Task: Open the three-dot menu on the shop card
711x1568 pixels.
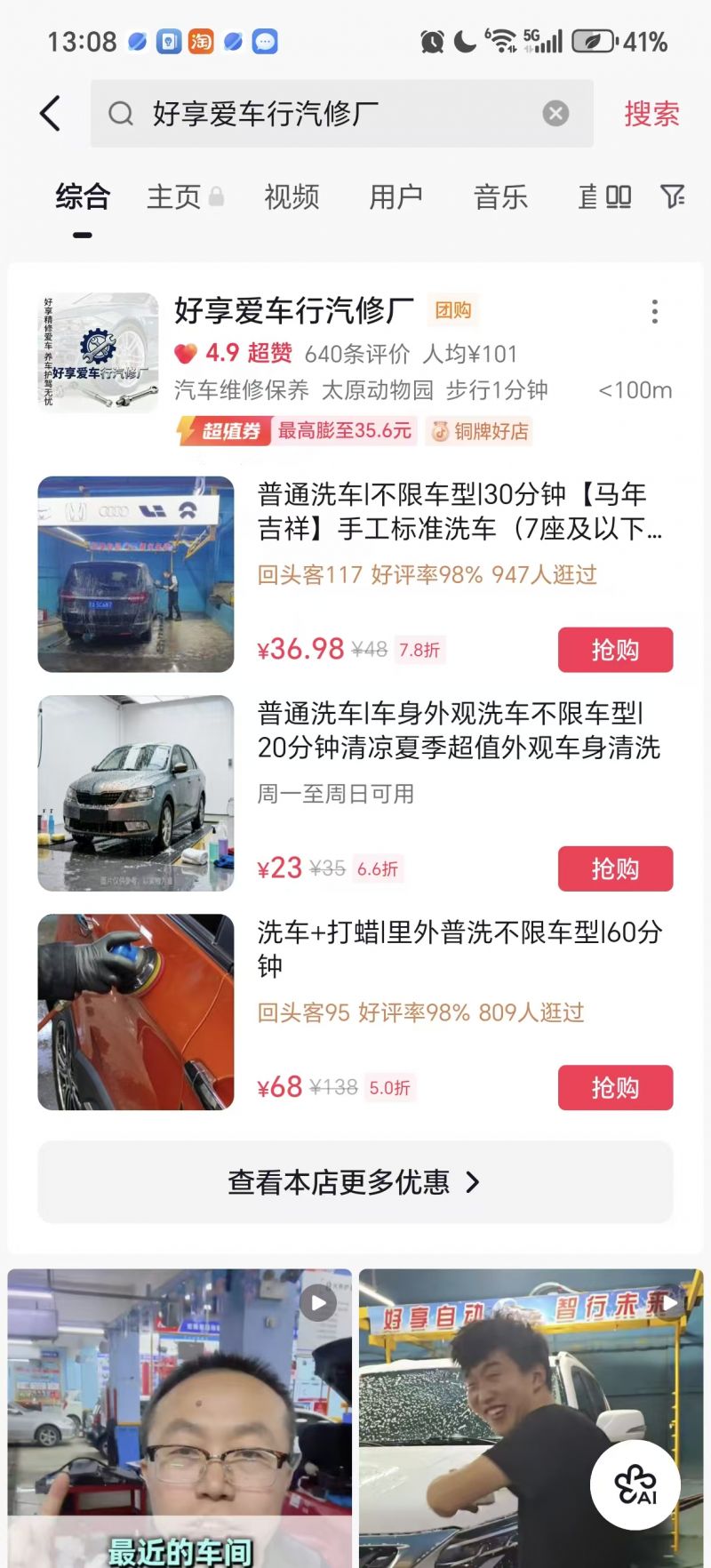Action: tap(654, 311)
